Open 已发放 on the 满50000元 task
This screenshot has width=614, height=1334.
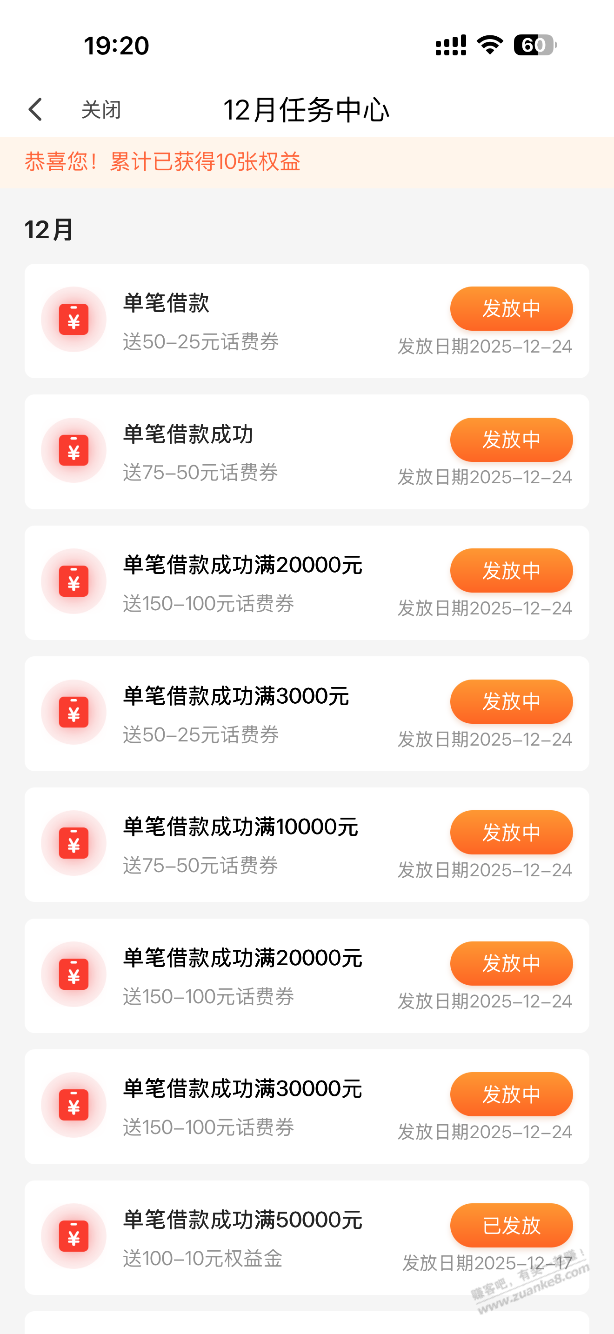511,1225
